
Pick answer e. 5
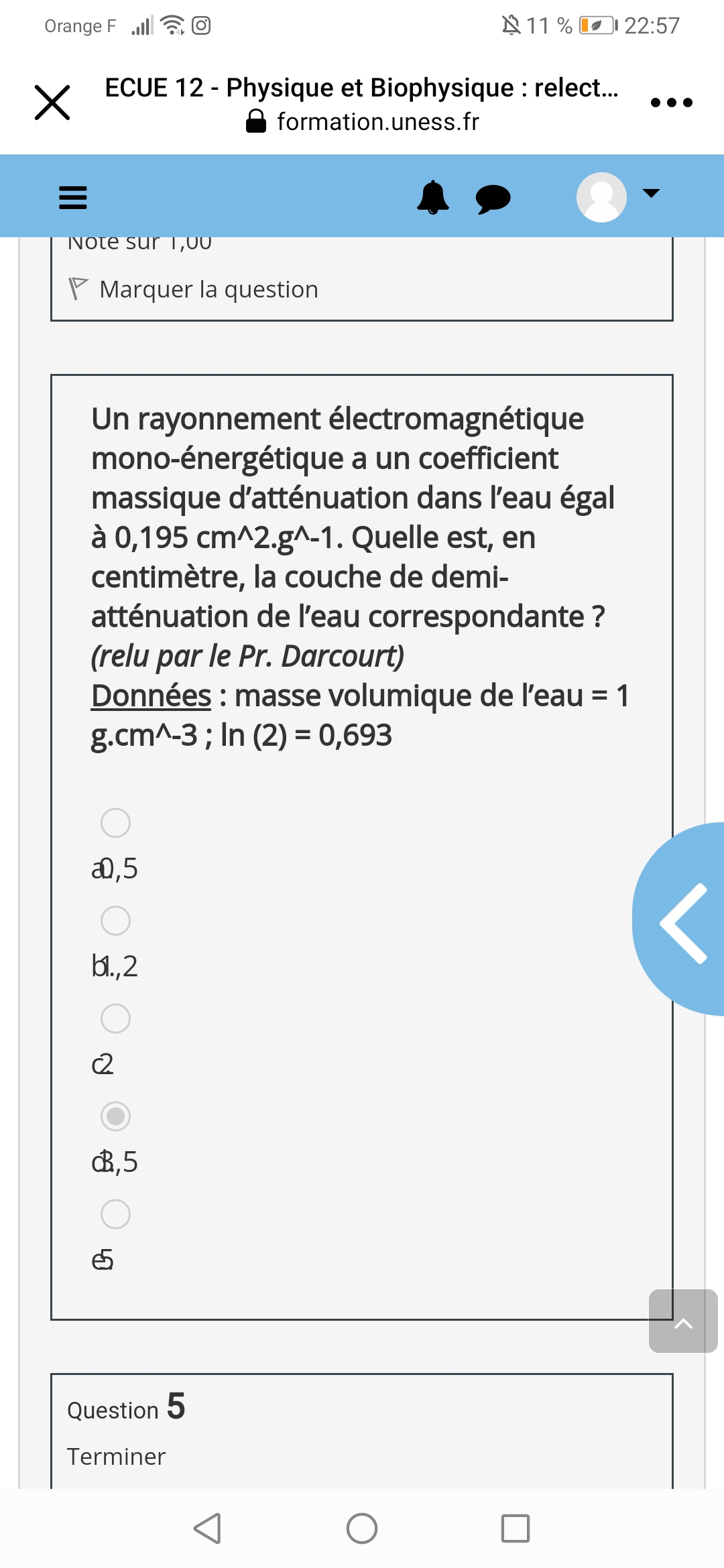point(115,1214)
